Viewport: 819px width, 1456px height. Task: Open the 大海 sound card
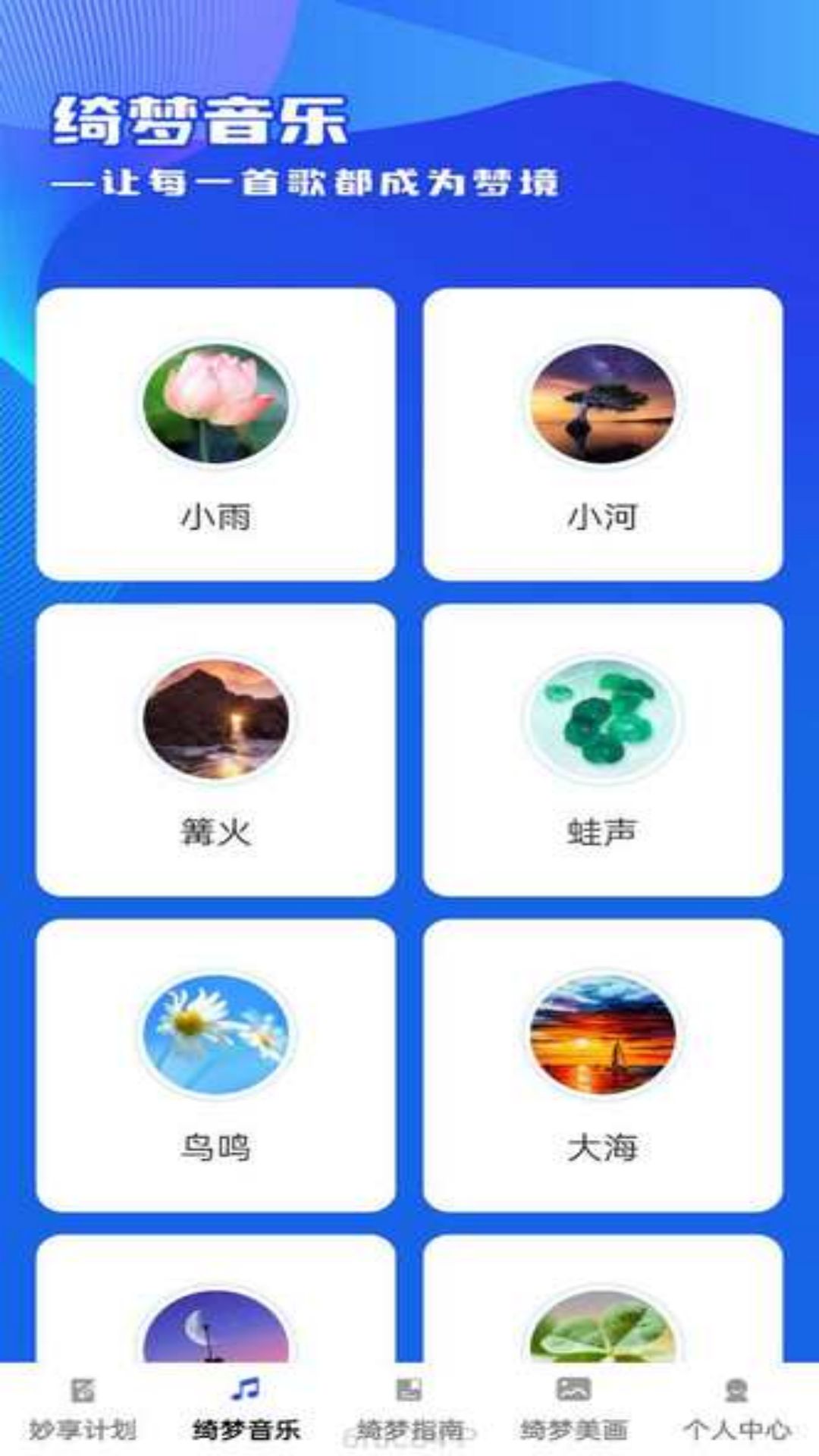603,1065
